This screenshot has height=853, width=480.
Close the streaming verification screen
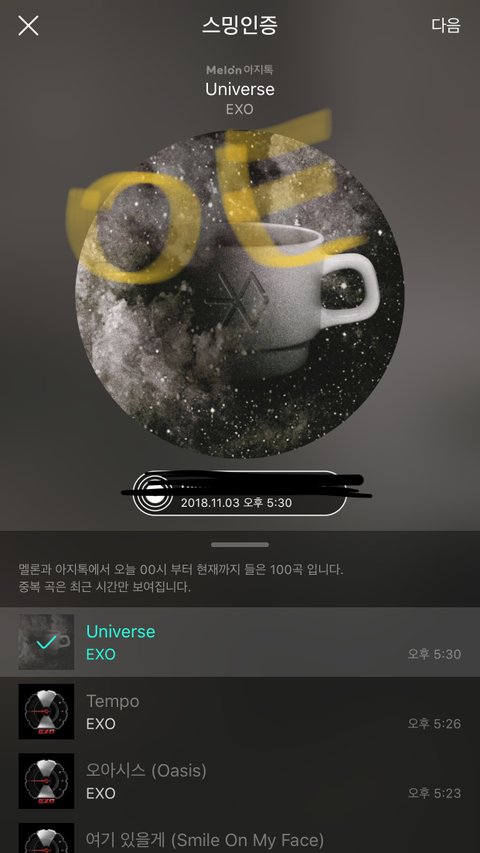28,26
